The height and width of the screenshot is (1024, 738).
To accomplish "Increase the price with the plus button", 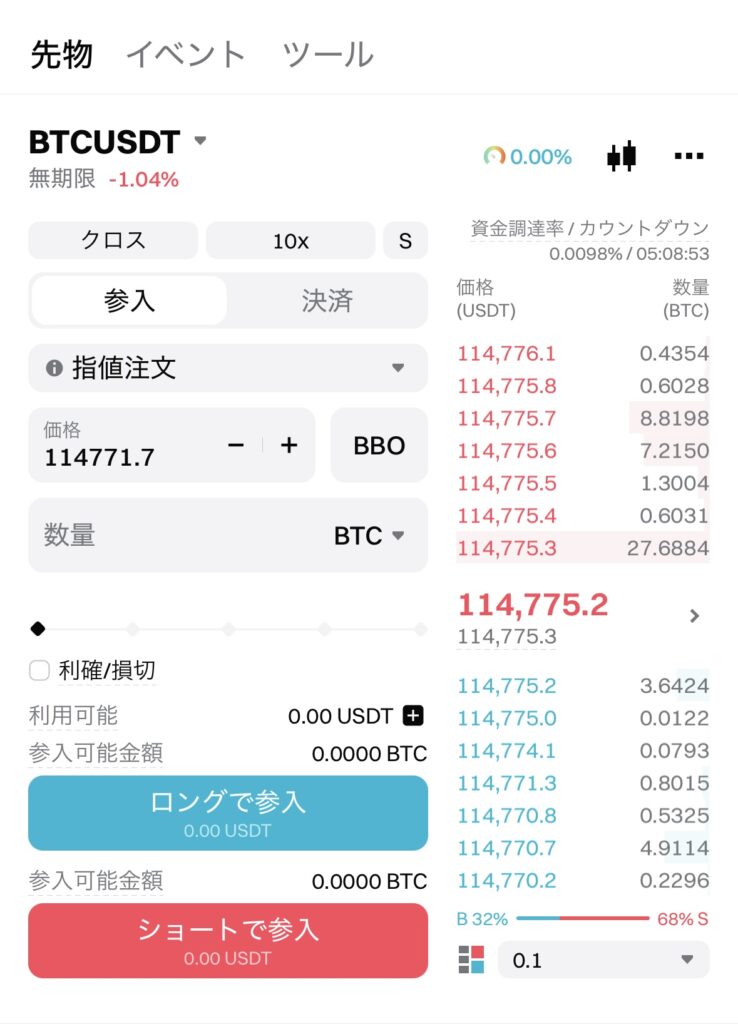I will (289, 446).
